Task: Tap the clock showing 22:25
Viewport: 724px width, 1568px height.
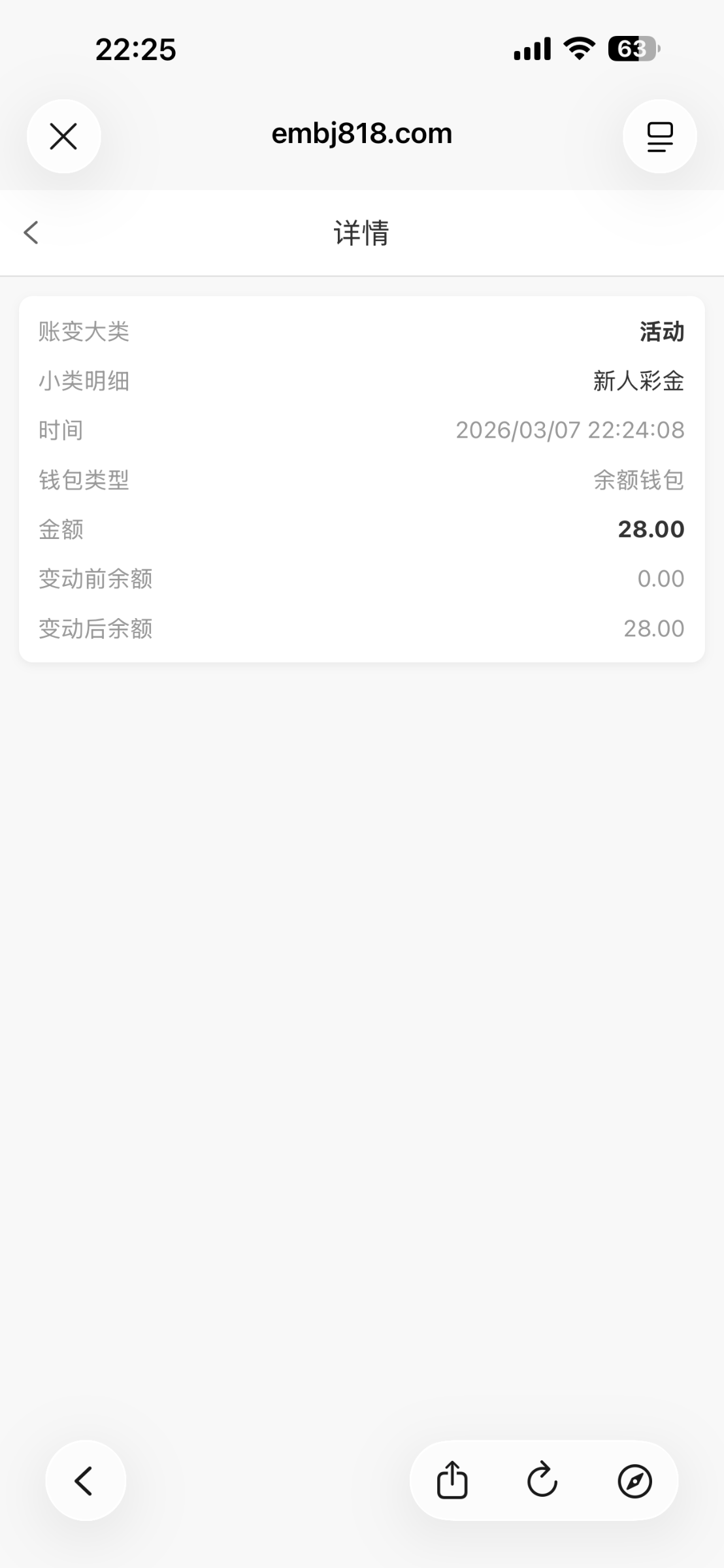Action: click(x=136, y=49)
